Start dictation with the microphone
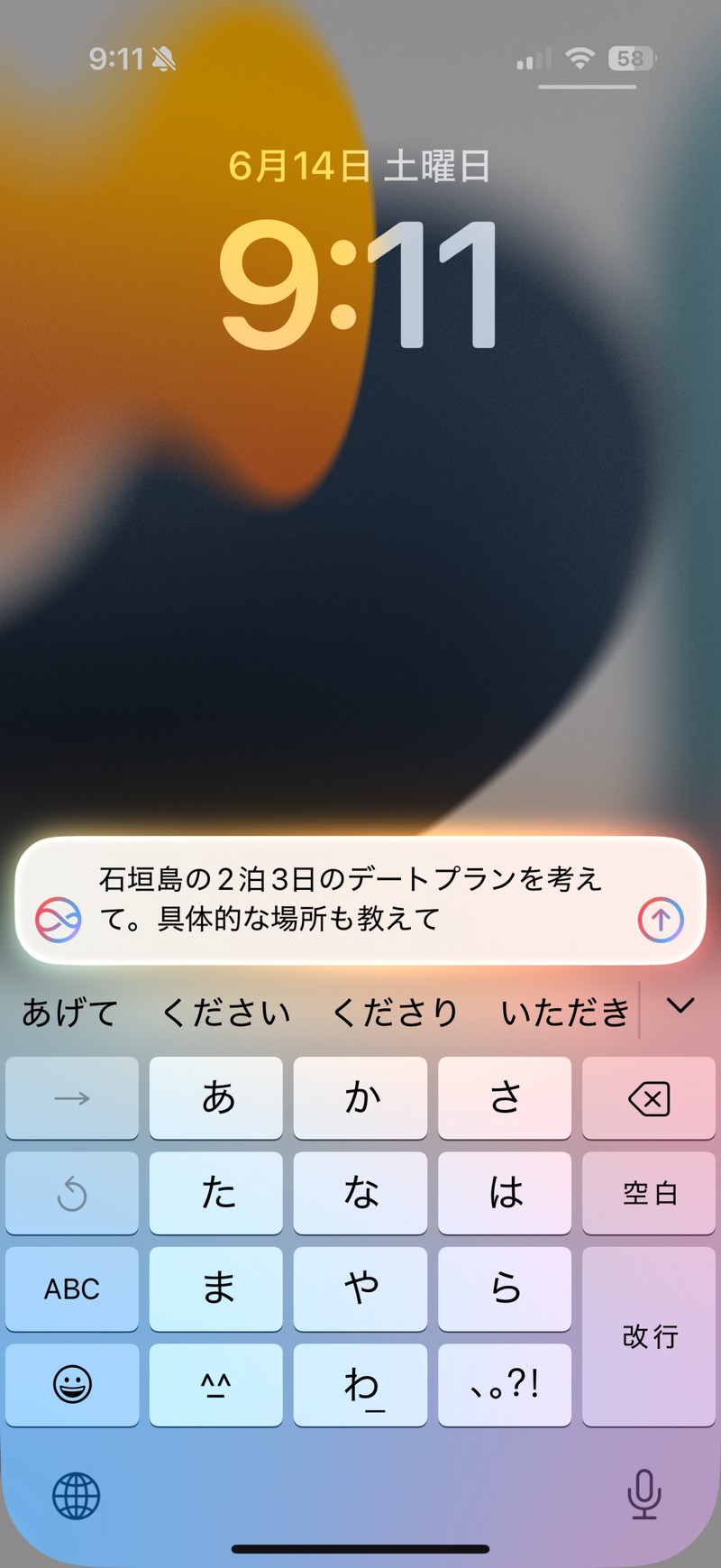This screenshot has height=1568, width=721. 643,1494
